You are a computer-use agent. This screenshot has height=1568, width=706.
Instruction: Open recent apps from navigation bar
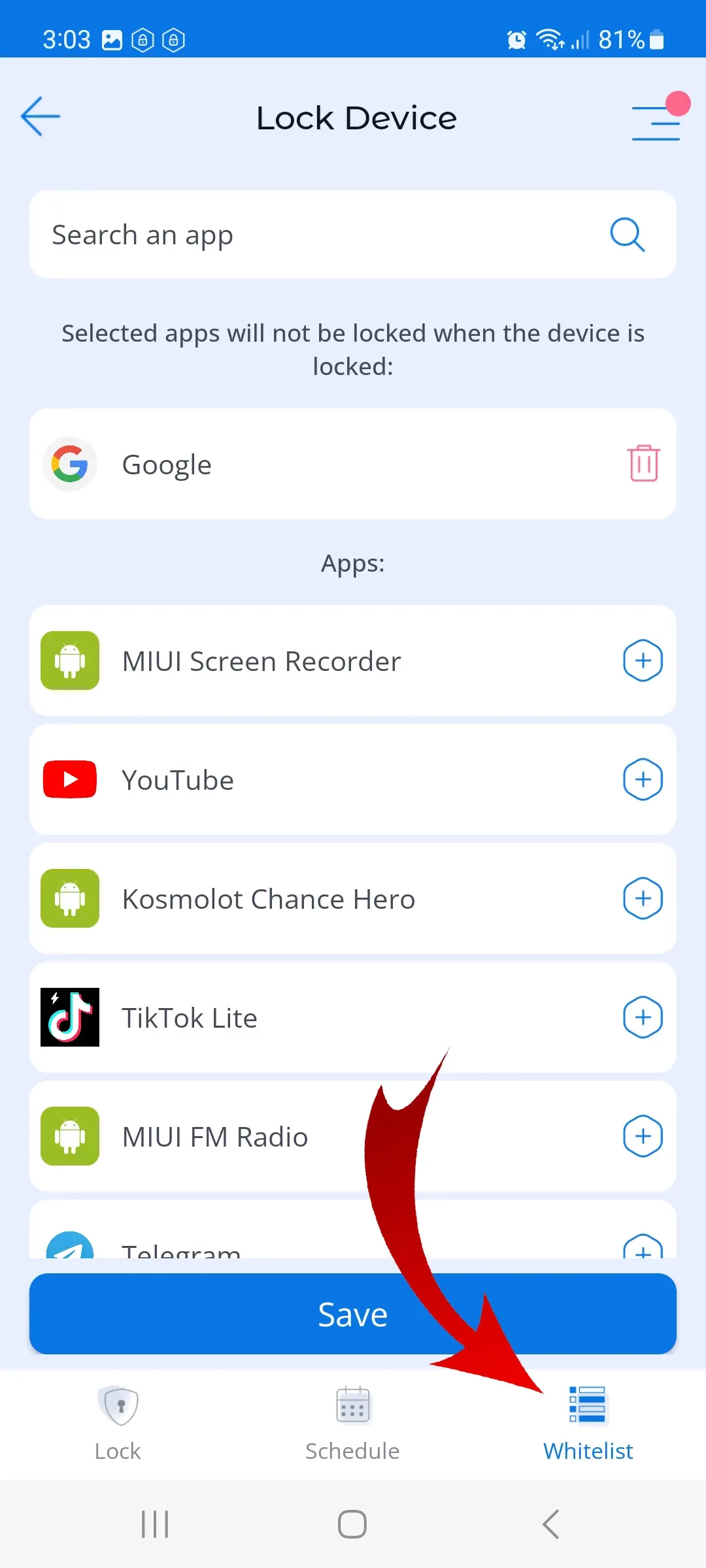(x=155, y=1524)
